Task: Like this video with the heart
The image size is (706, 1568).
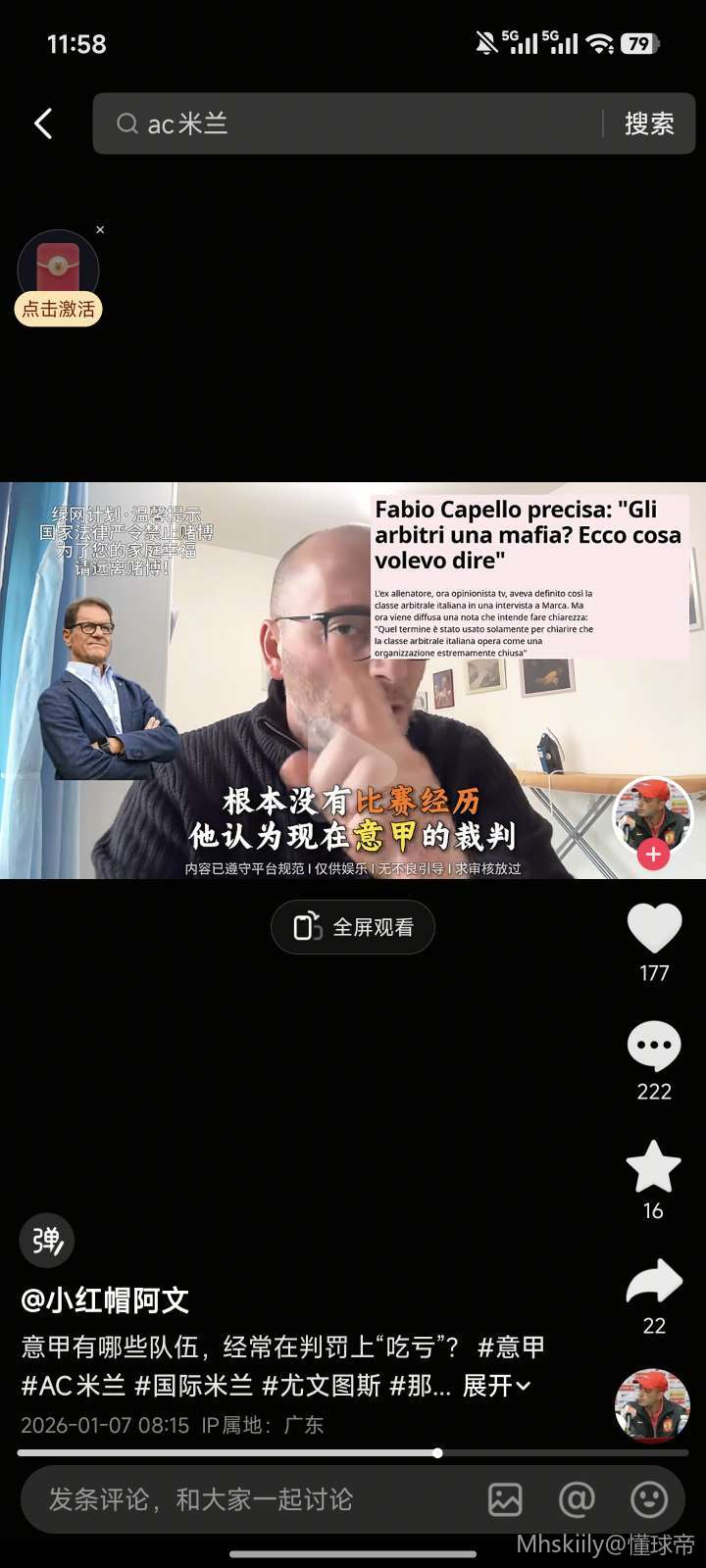Action: coord(654,928)
